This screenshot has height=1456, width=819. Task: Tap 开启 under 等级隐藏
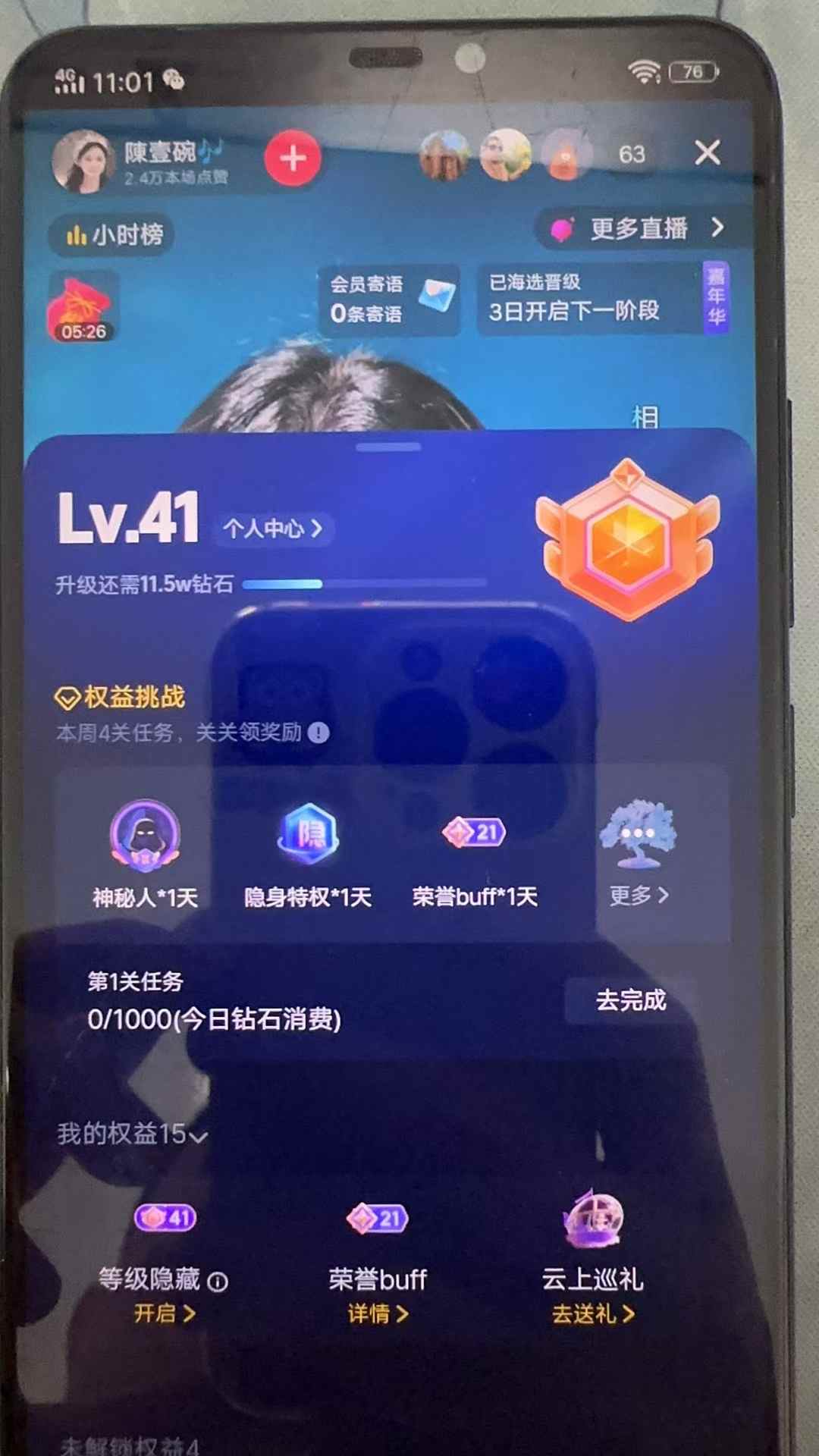click(x=164, y=1313)
